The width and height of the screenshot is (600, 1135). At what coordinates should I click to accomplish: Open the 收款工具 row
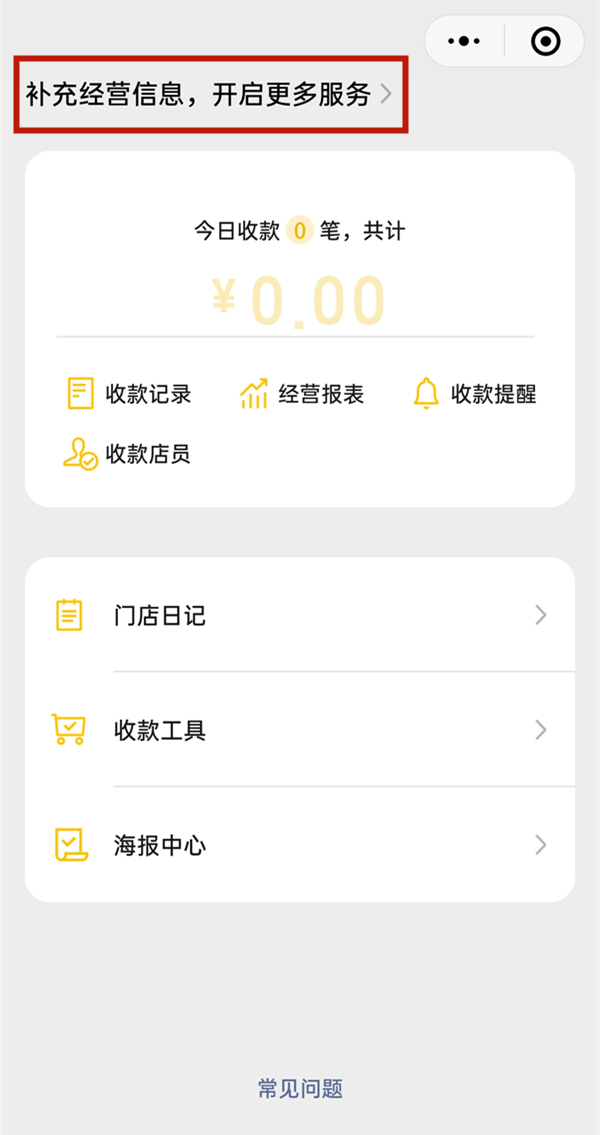(300, 730)
